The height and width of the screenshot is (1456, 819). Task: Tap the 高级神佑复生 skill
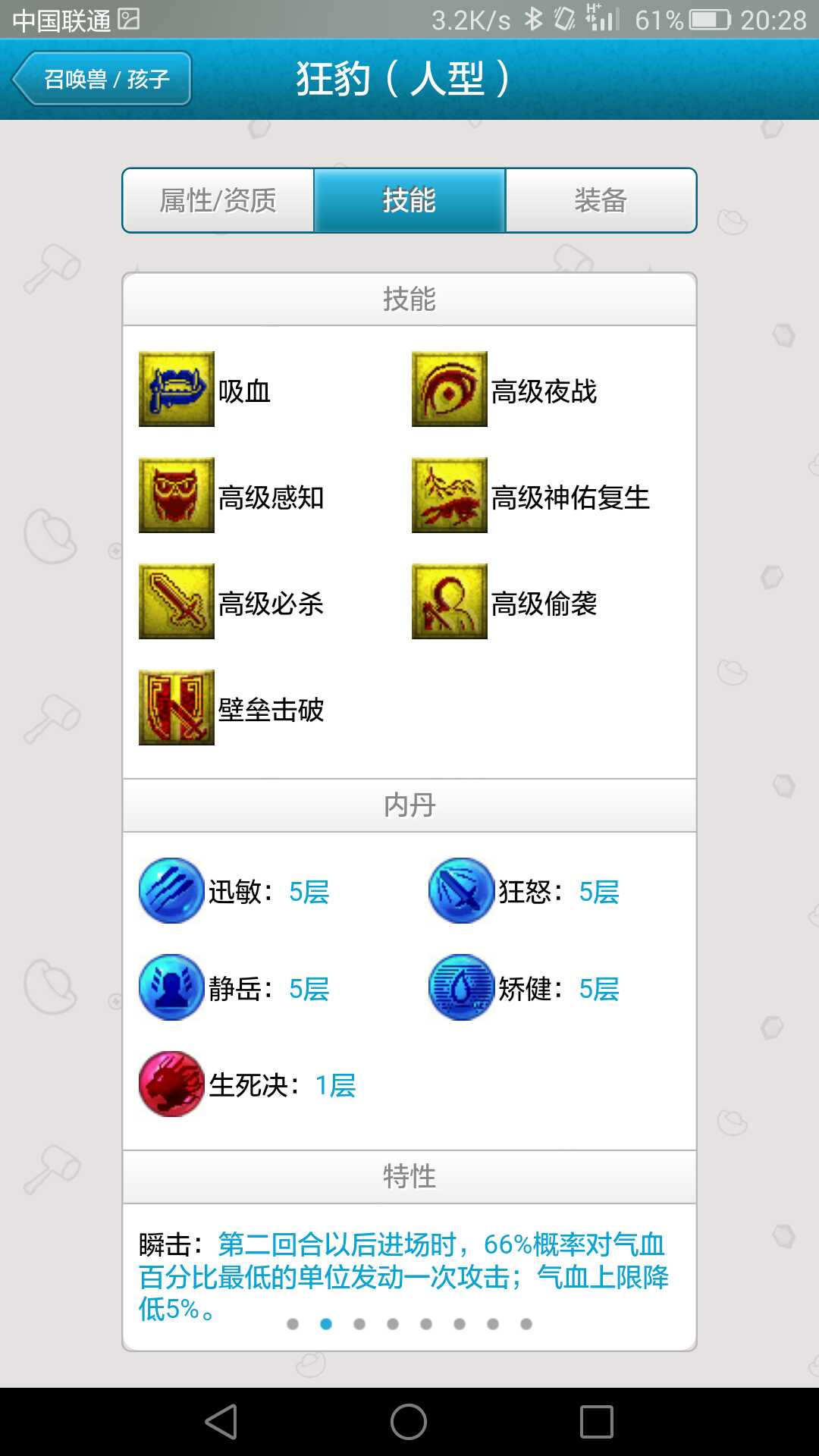(450, 495)
